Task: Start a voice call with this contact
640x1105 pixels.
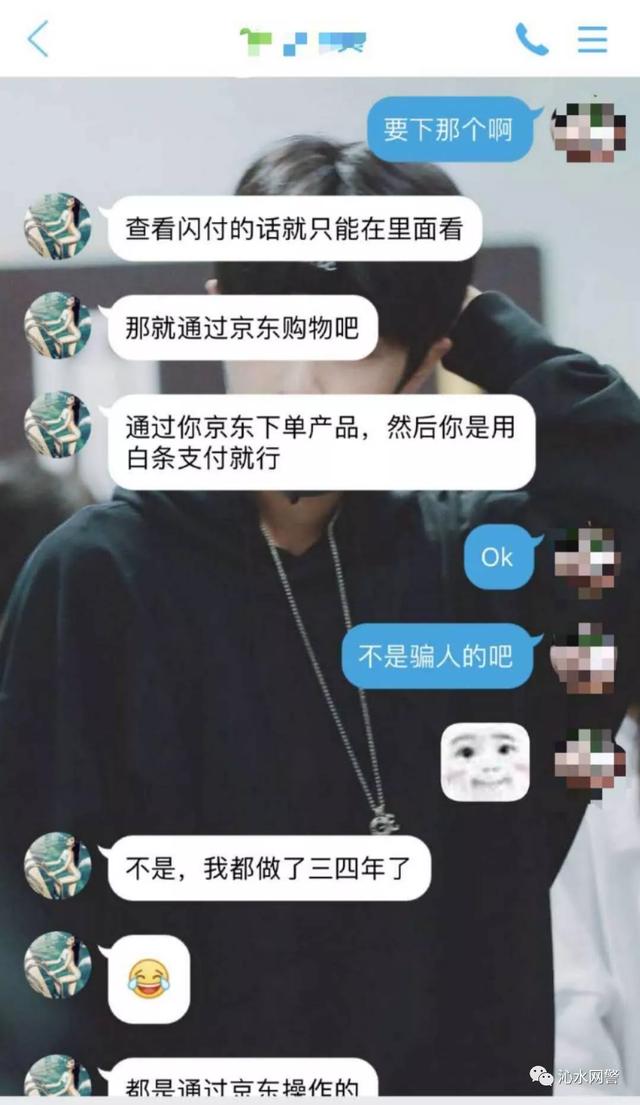Action: [531, 39]
